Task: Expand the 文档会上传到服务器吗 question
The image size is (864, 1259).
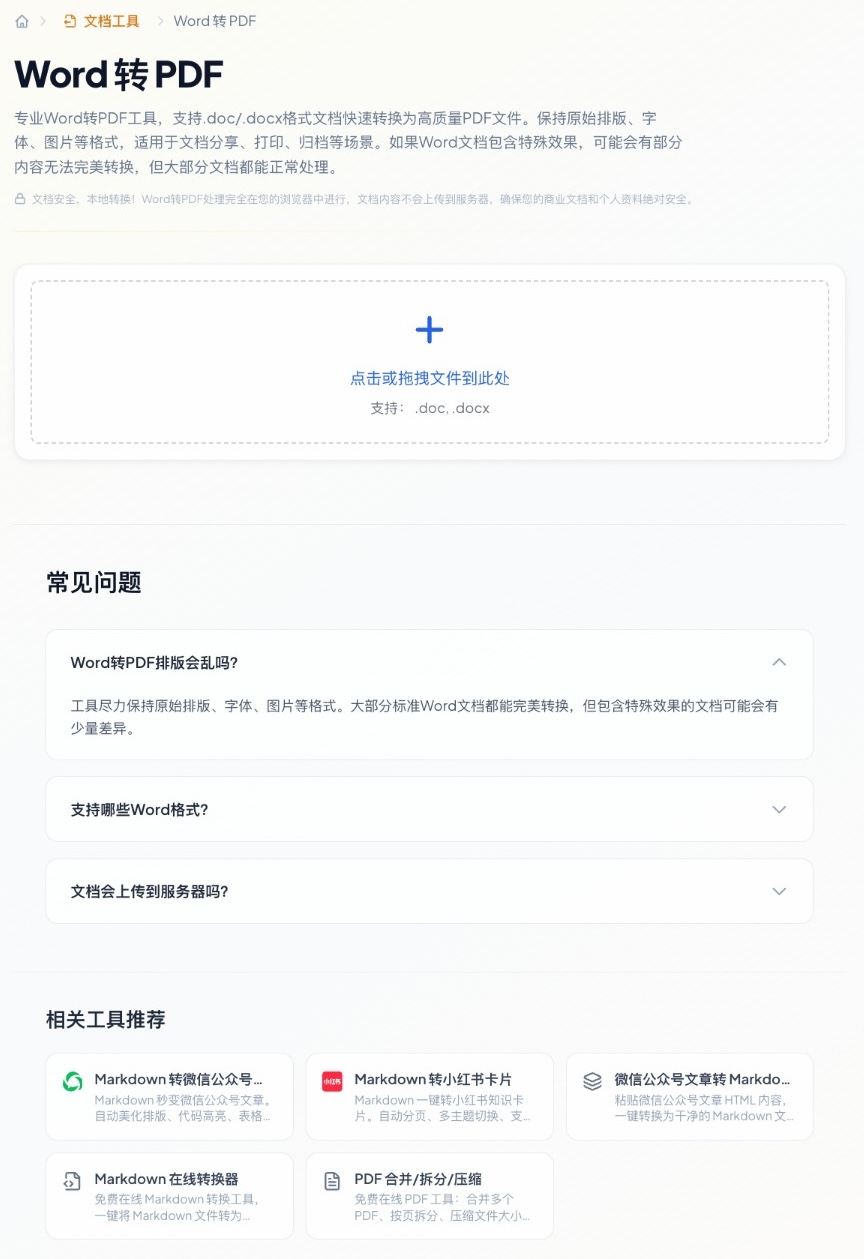Action: coord(779,890)
